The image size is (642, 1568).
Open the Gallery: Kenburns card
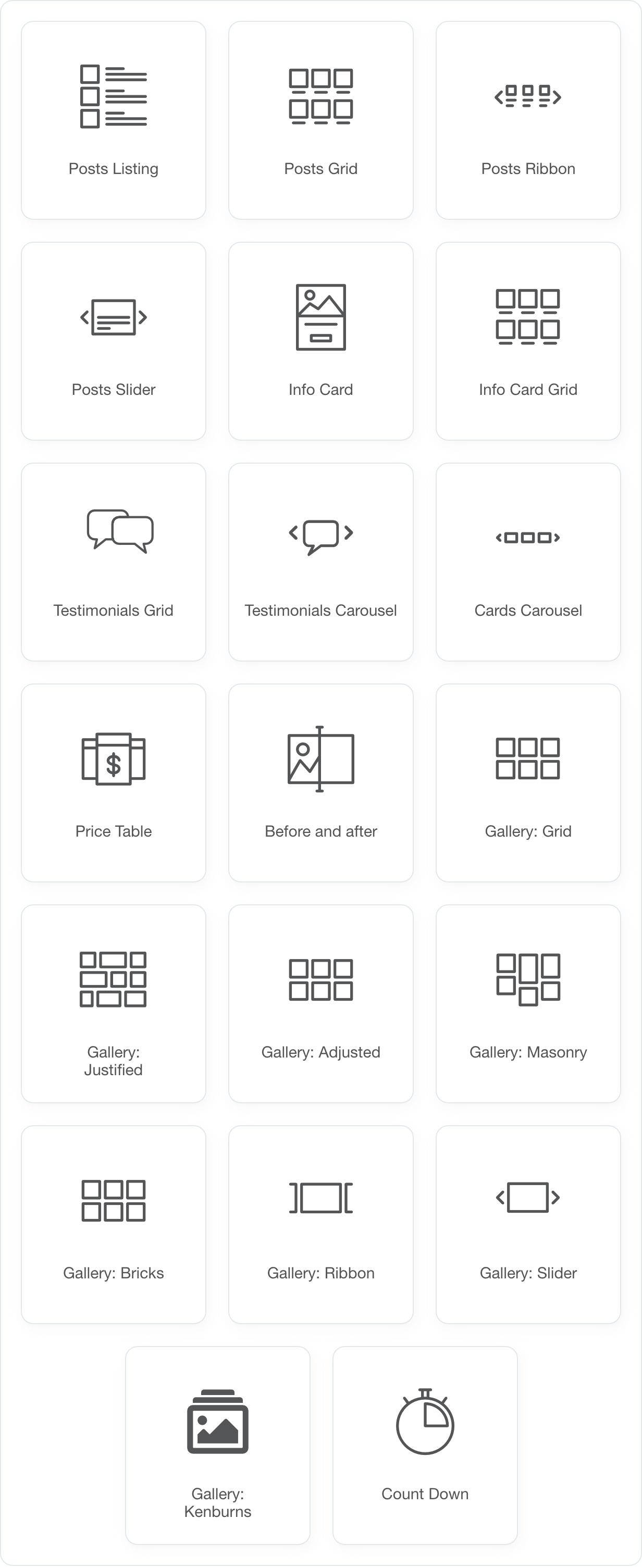tap(217, 1445)
